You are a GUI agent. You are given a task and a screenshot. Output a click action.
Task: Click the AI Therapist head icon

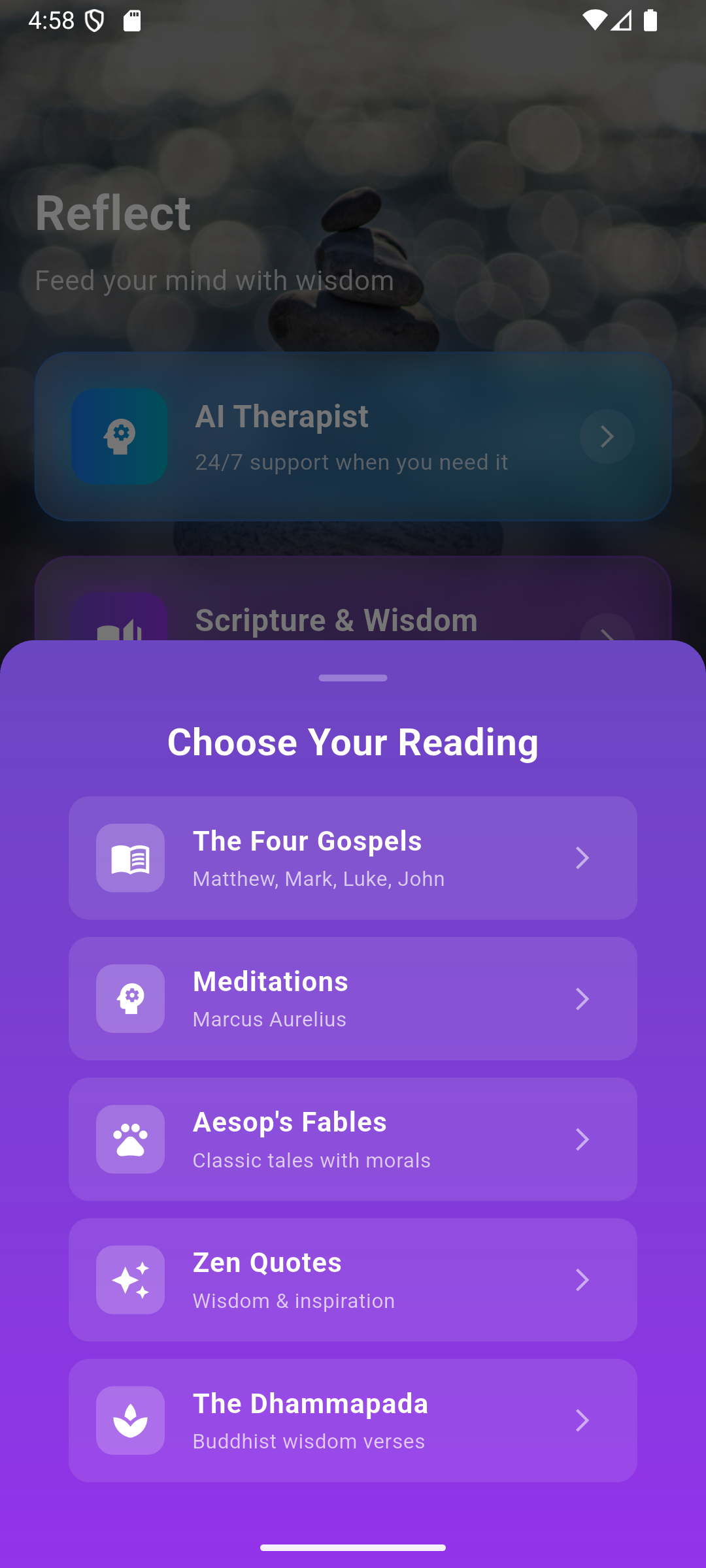click(119, 436)
